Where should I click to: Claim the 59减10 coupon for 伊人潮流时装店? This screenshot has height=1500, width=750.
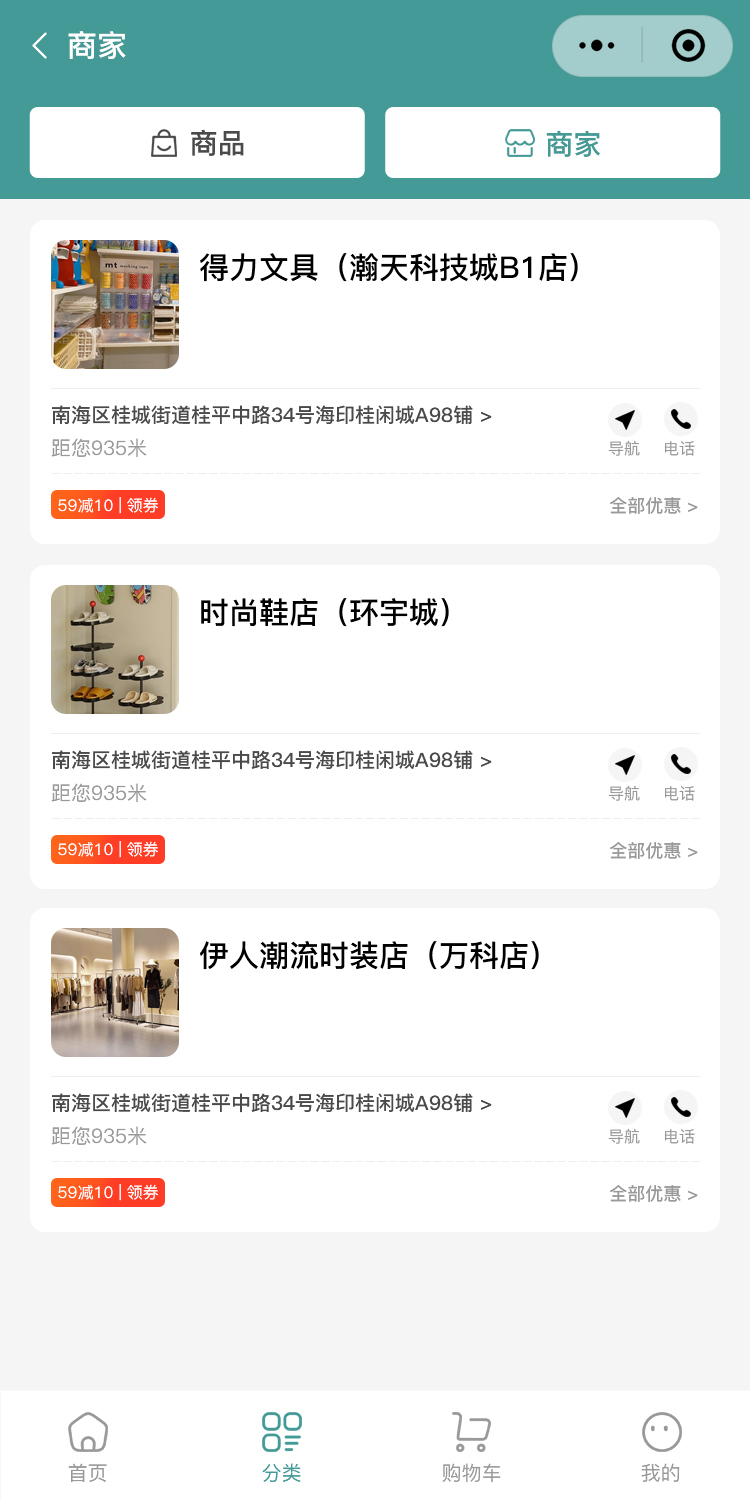pyautogui.click(x=108, y=1192)
